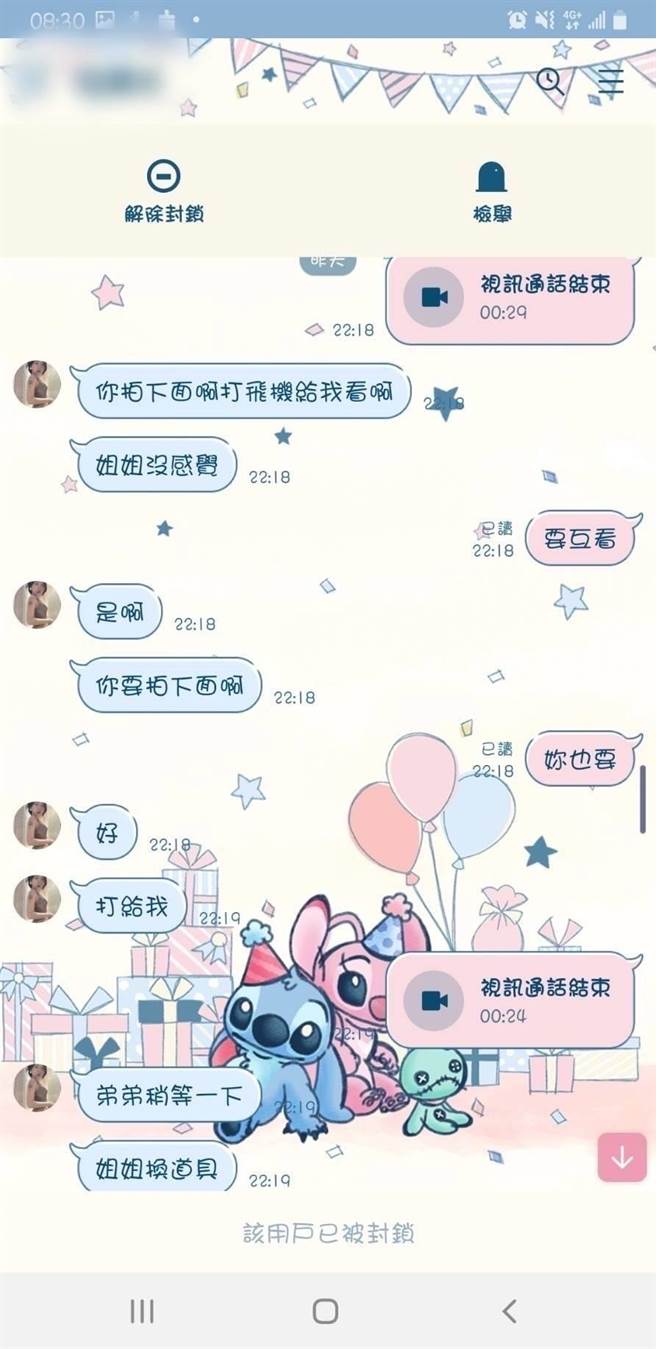Open the 00:24 video call ended bubble
Image resolution: width=656 pixels, height=1349 pixels.
pos(511,1000)
